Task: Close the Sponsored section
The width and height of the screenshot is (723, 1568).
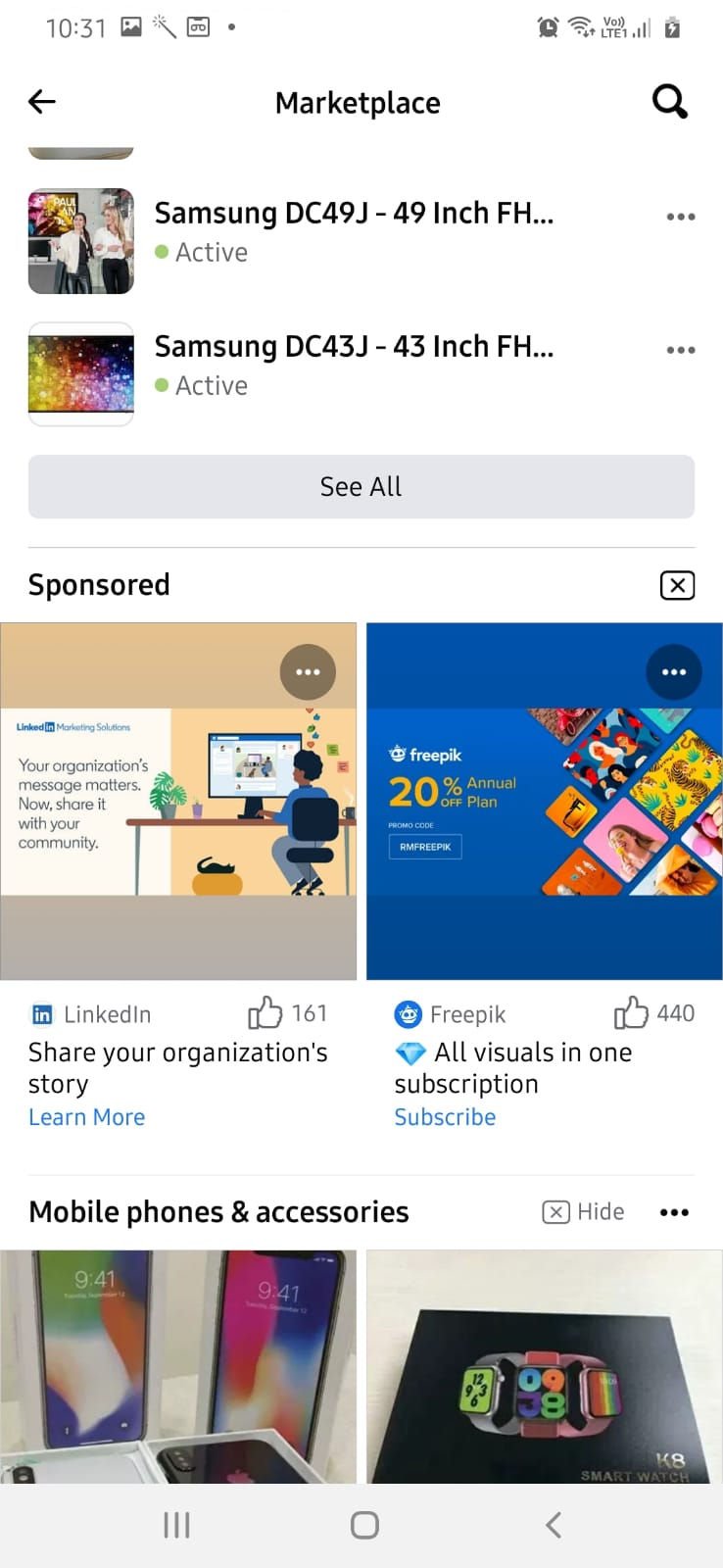Action: tap(677, 585)
